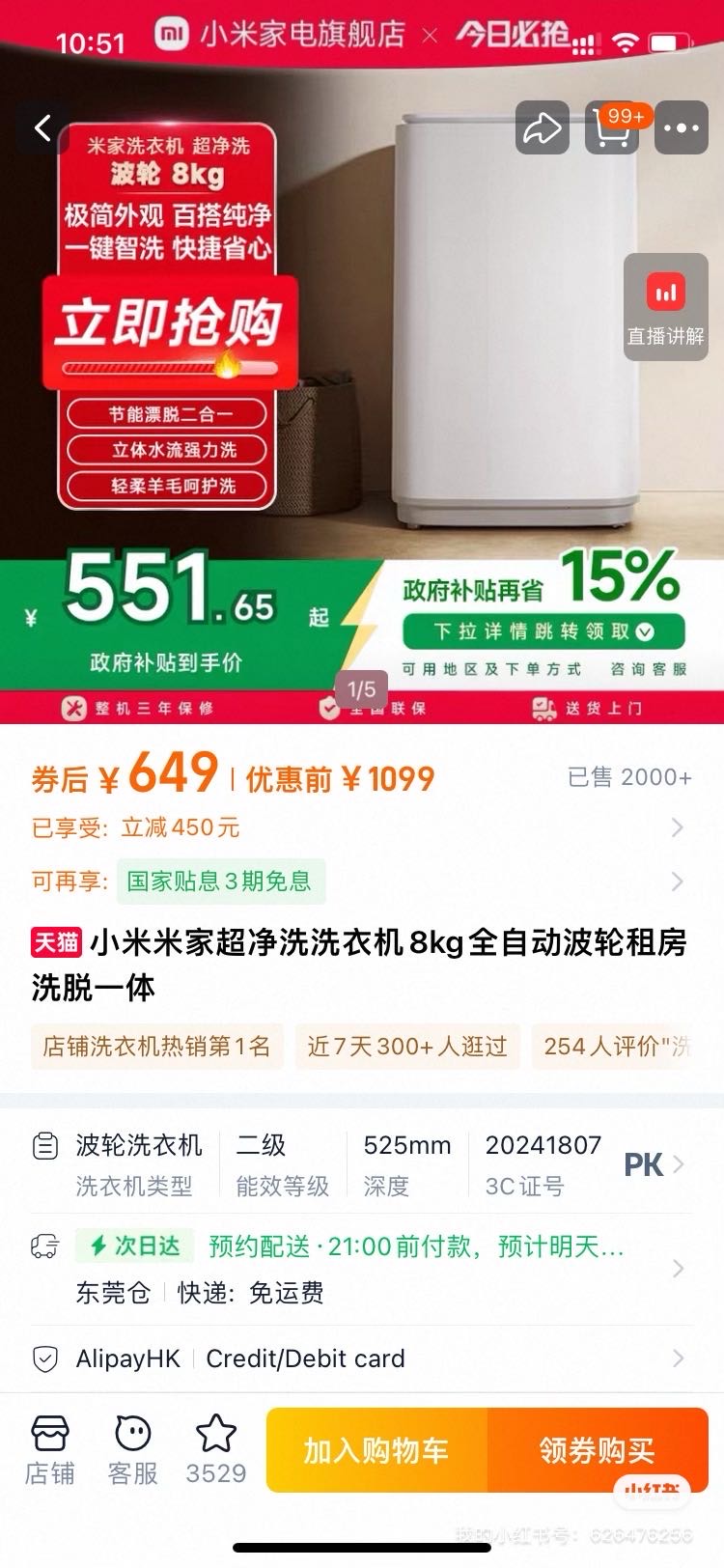Toggle Wi-Fi in the status bar
Image resolution: width=724 pixels, height=1568 pixels.
pos(625,42)
